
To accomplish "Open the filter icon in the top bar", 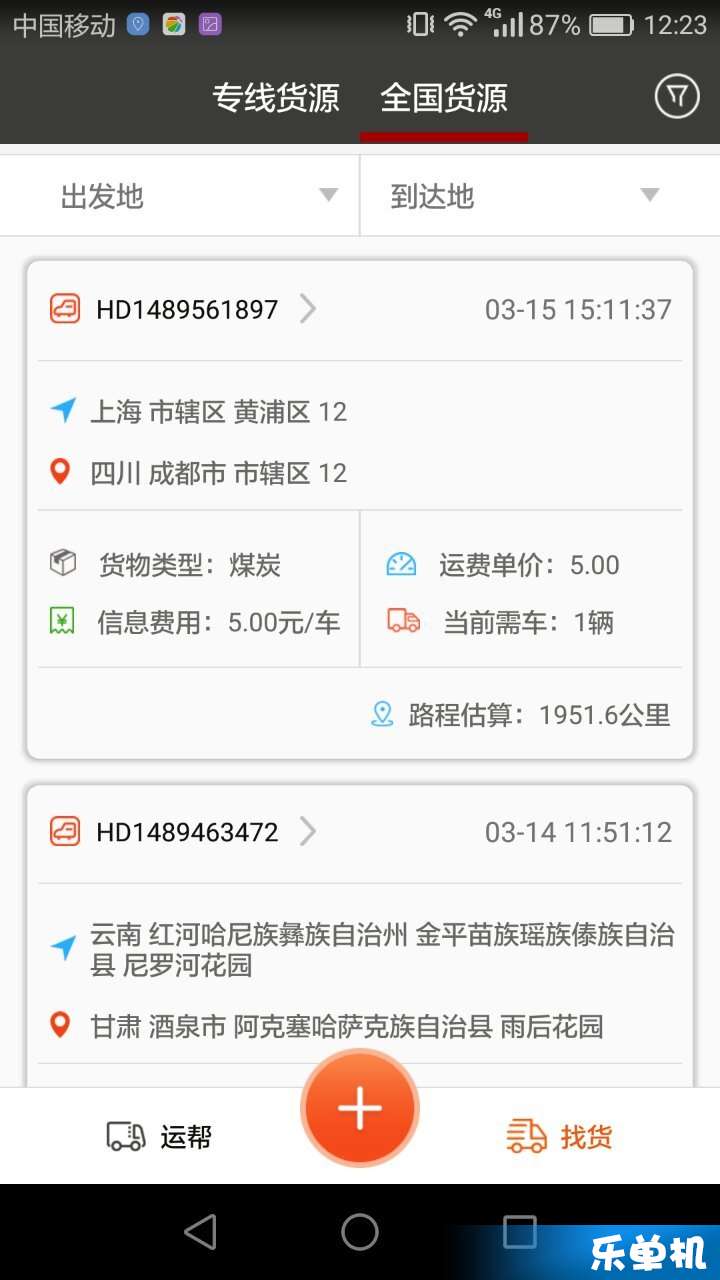I will (x=677, y=97).
